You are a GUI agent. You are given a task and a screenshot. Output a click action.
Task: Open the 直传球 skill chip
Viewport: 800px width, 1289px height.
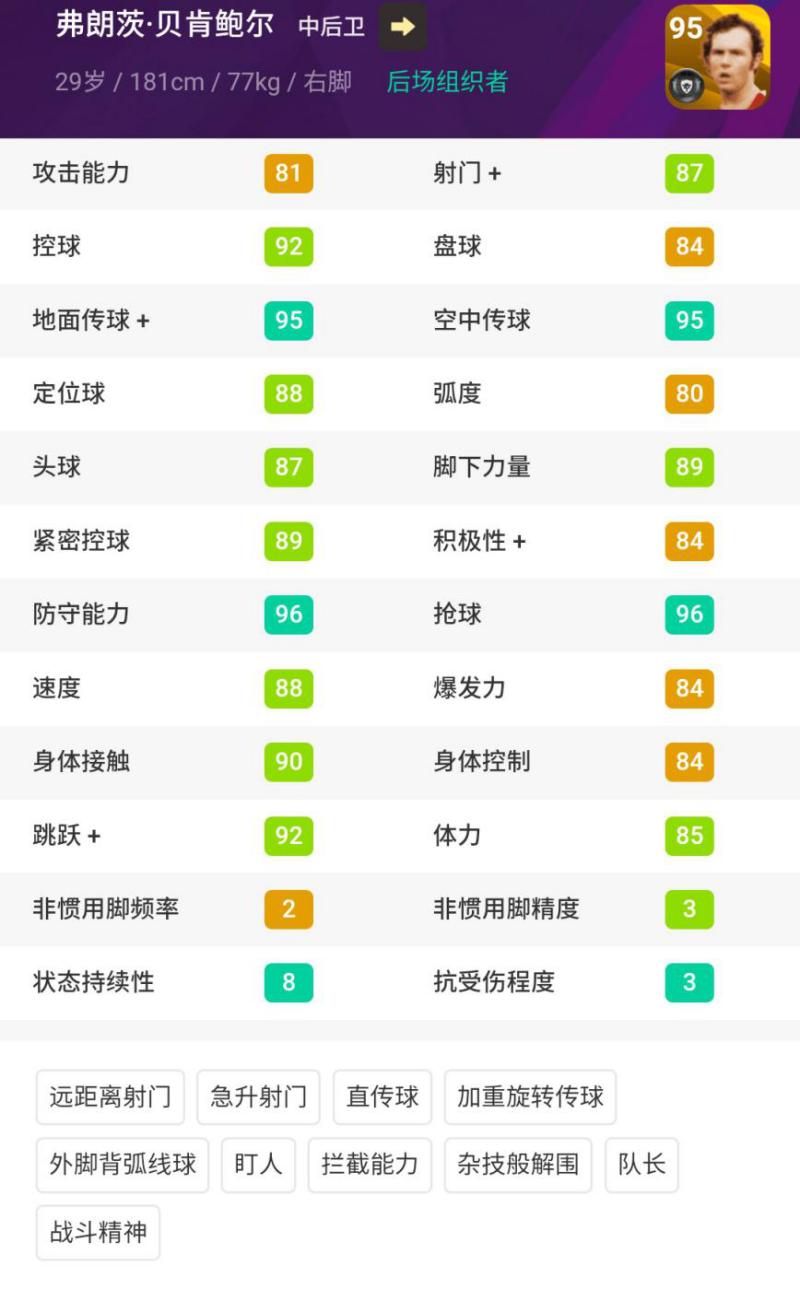pyautogui.click(x=382, y=1097)
